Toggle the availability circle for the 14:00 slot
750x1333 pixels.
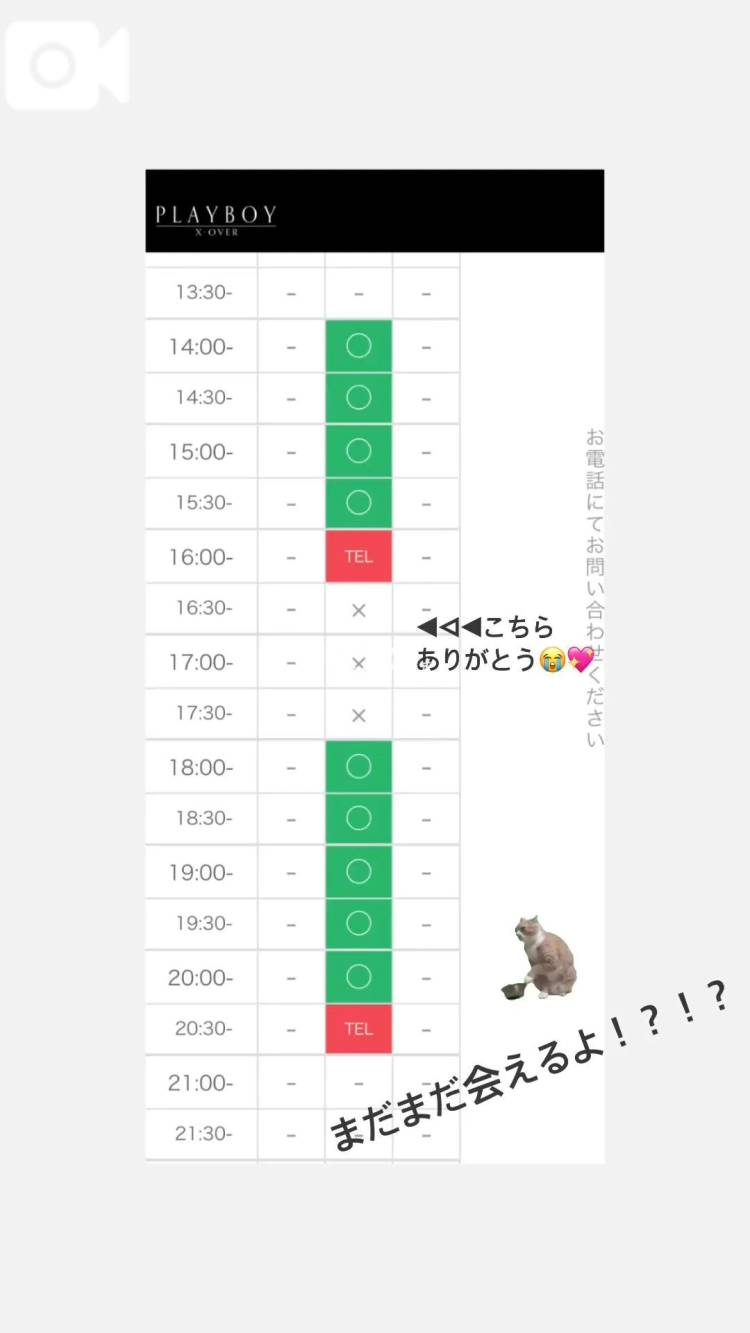point(358,345)
